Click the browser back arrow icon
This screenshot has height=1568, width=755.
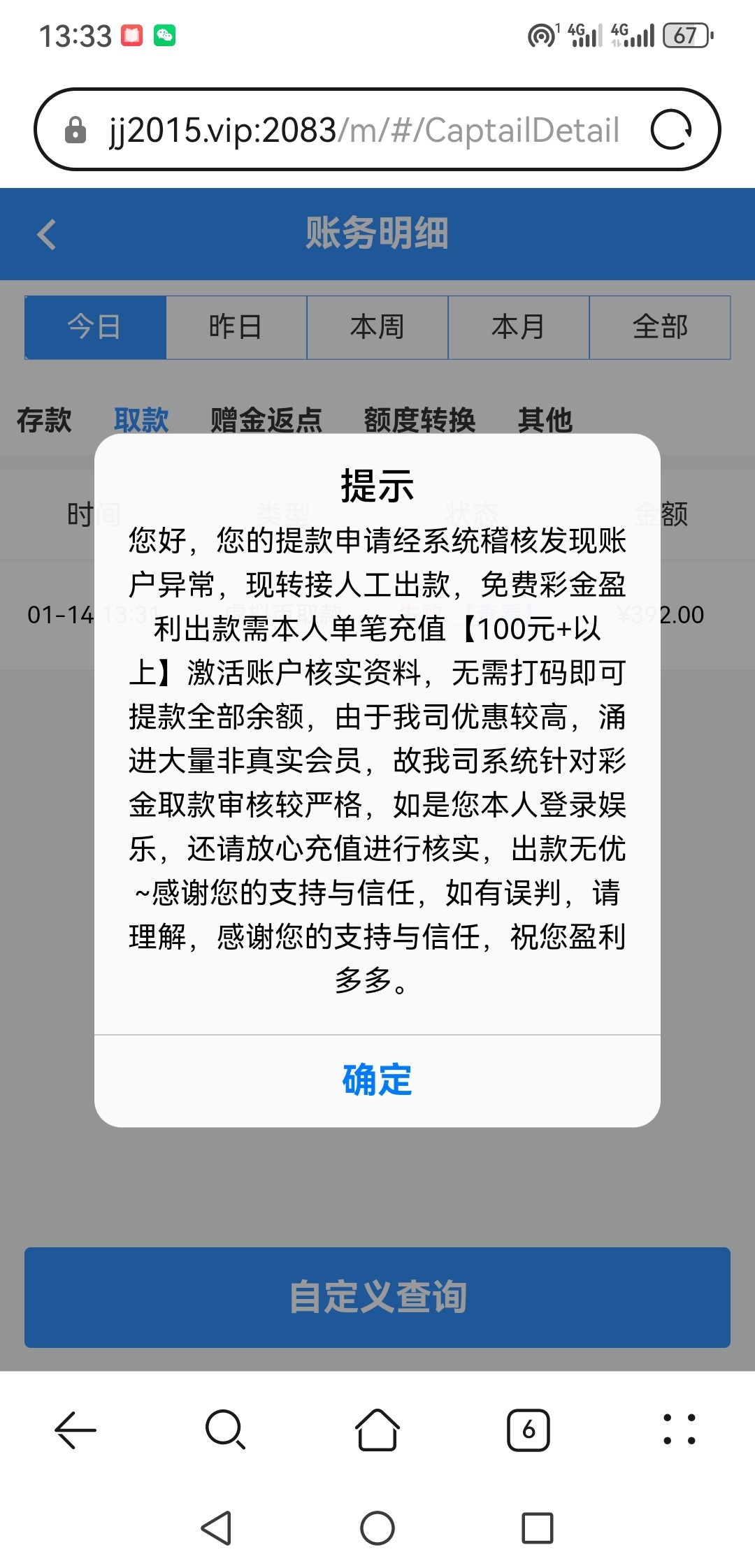point(75,1430)
